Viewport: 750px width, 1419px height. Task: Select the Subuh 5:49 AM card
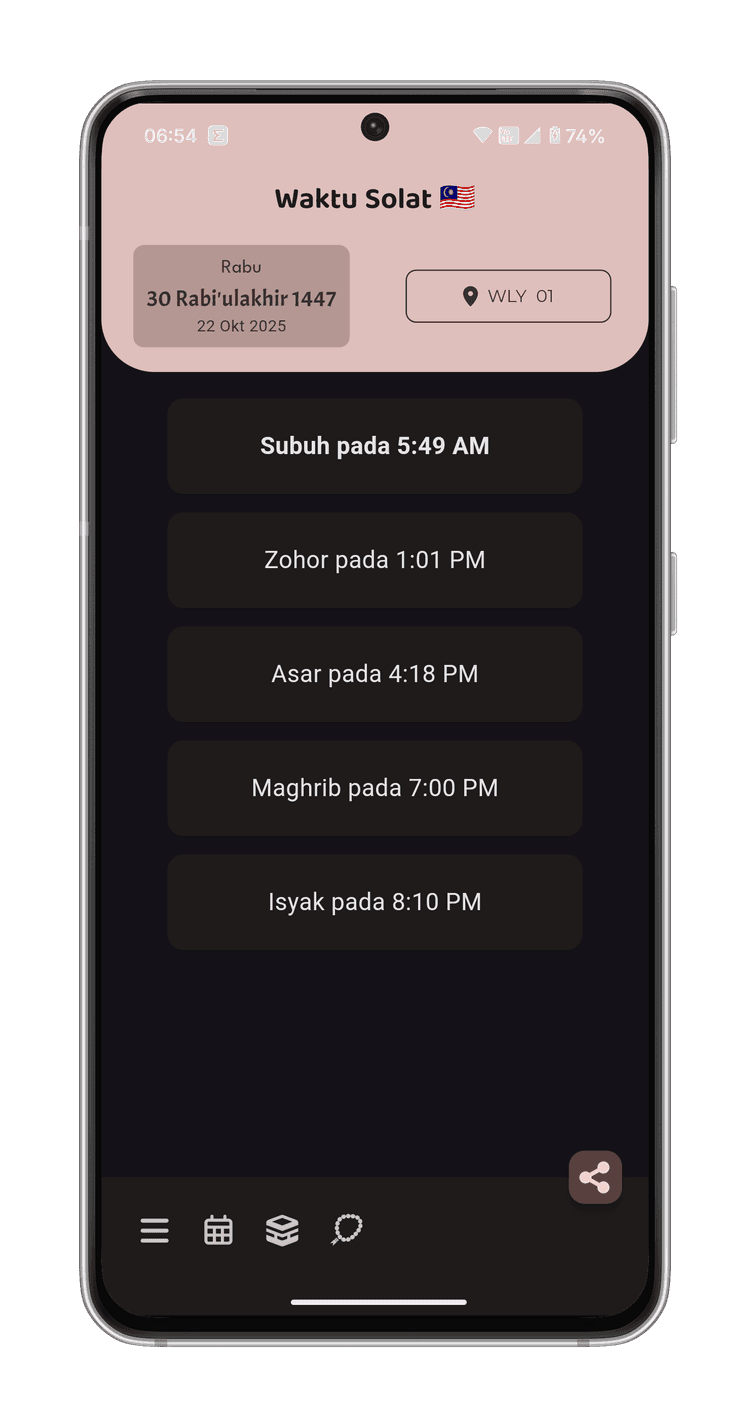(x=375, y=446)
